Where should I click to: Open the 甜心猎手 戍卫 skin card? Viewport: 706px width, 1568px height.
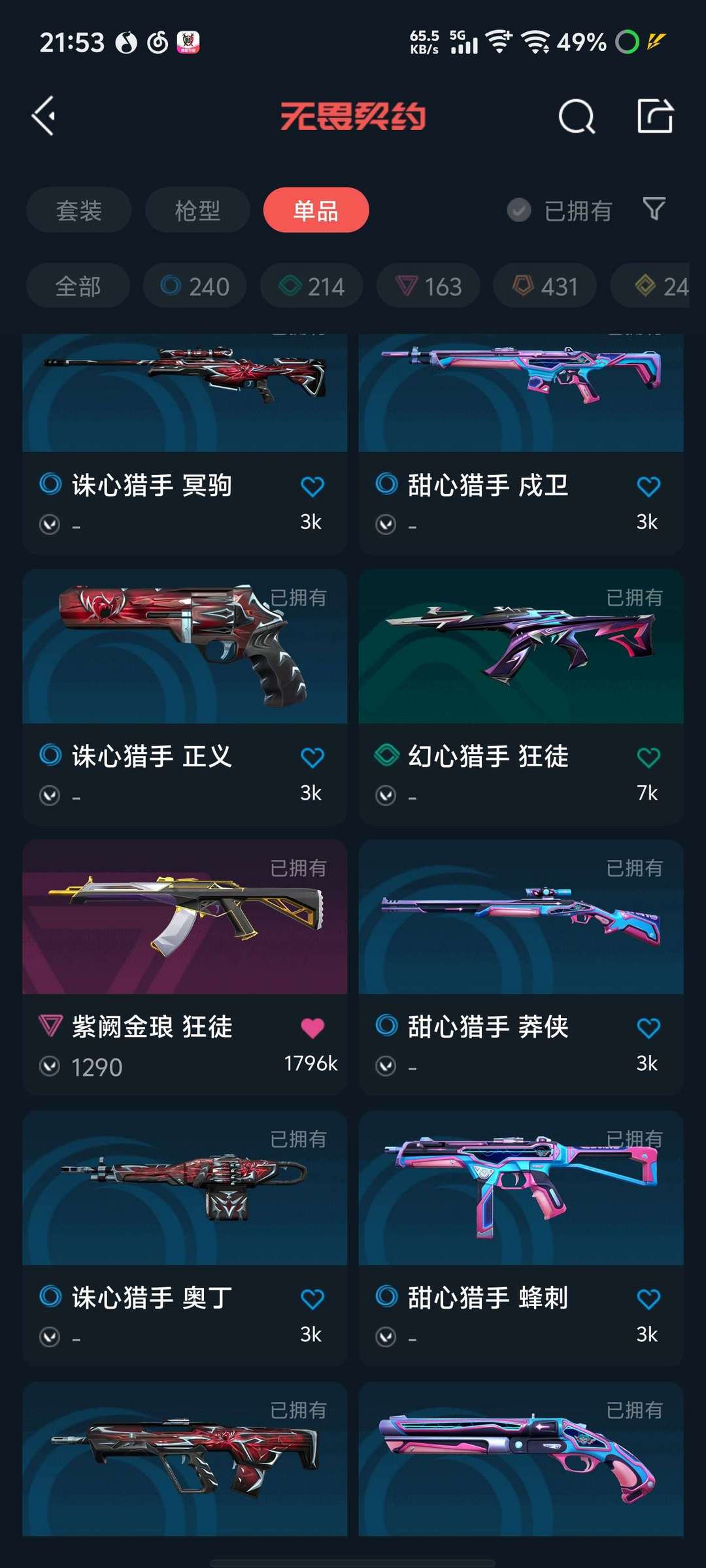pyautogui.click(x=521, y=444)
